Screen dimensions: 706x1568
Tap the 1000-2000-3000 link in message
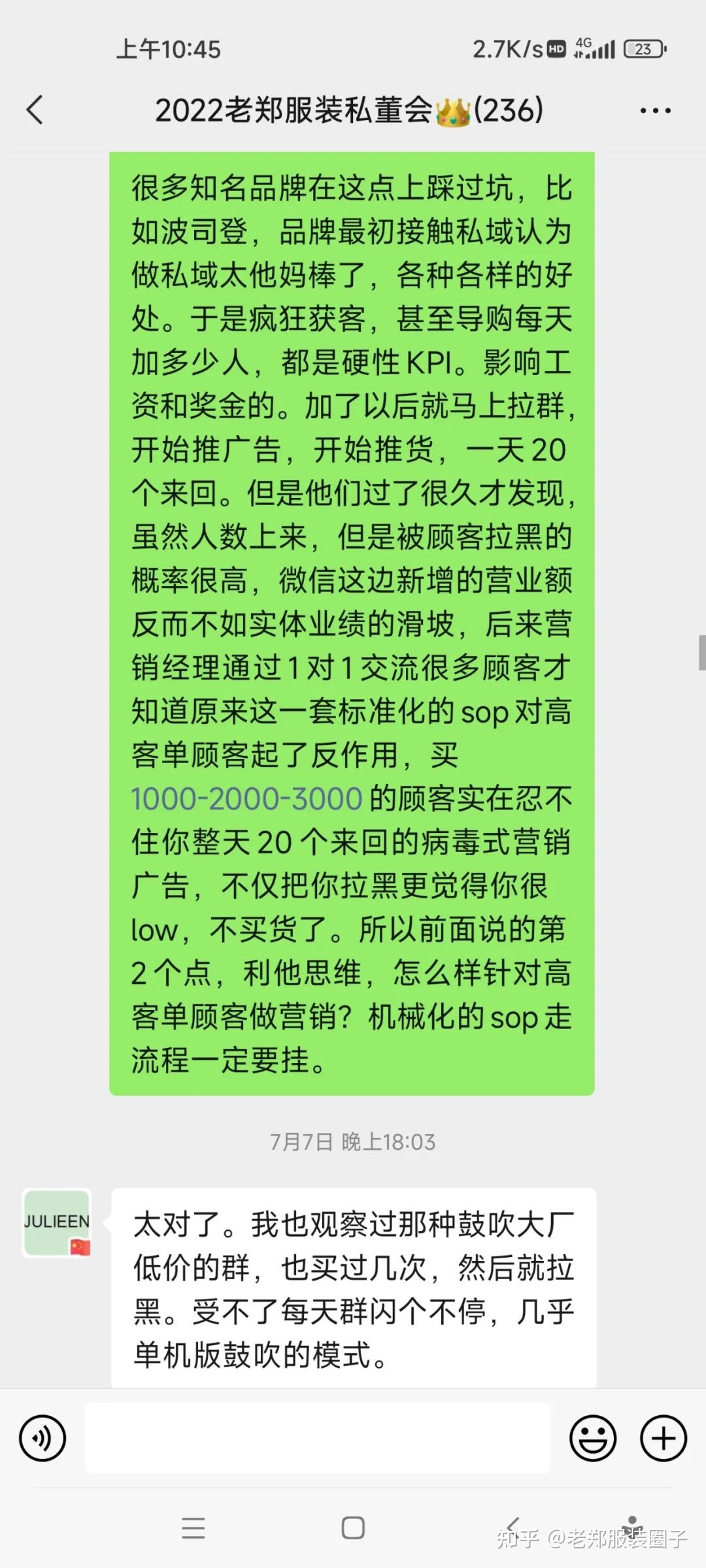click(247, 798)
